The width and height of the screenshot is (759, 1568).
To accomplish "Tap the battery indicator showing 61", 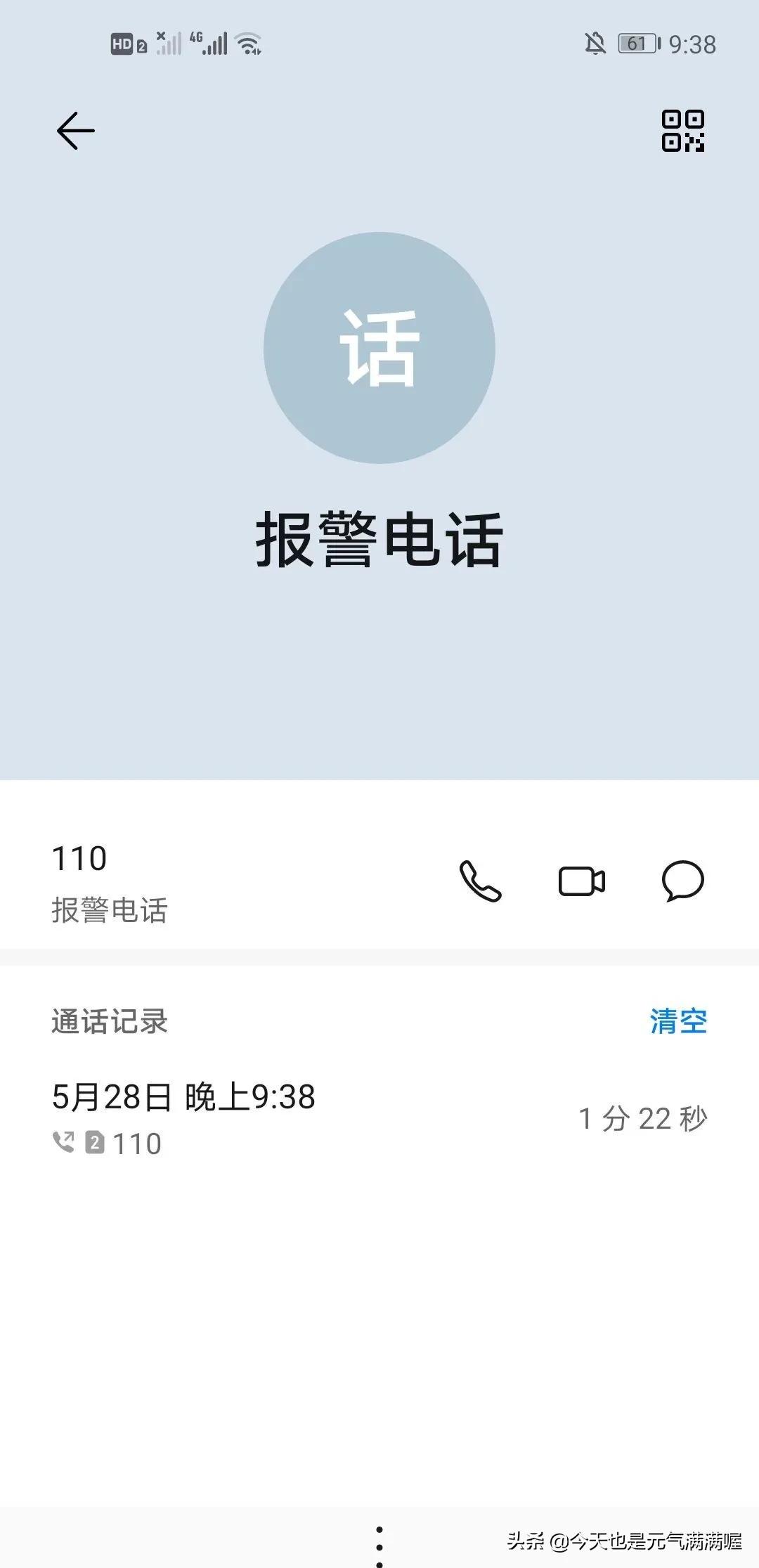I will (x=636, y=44).
